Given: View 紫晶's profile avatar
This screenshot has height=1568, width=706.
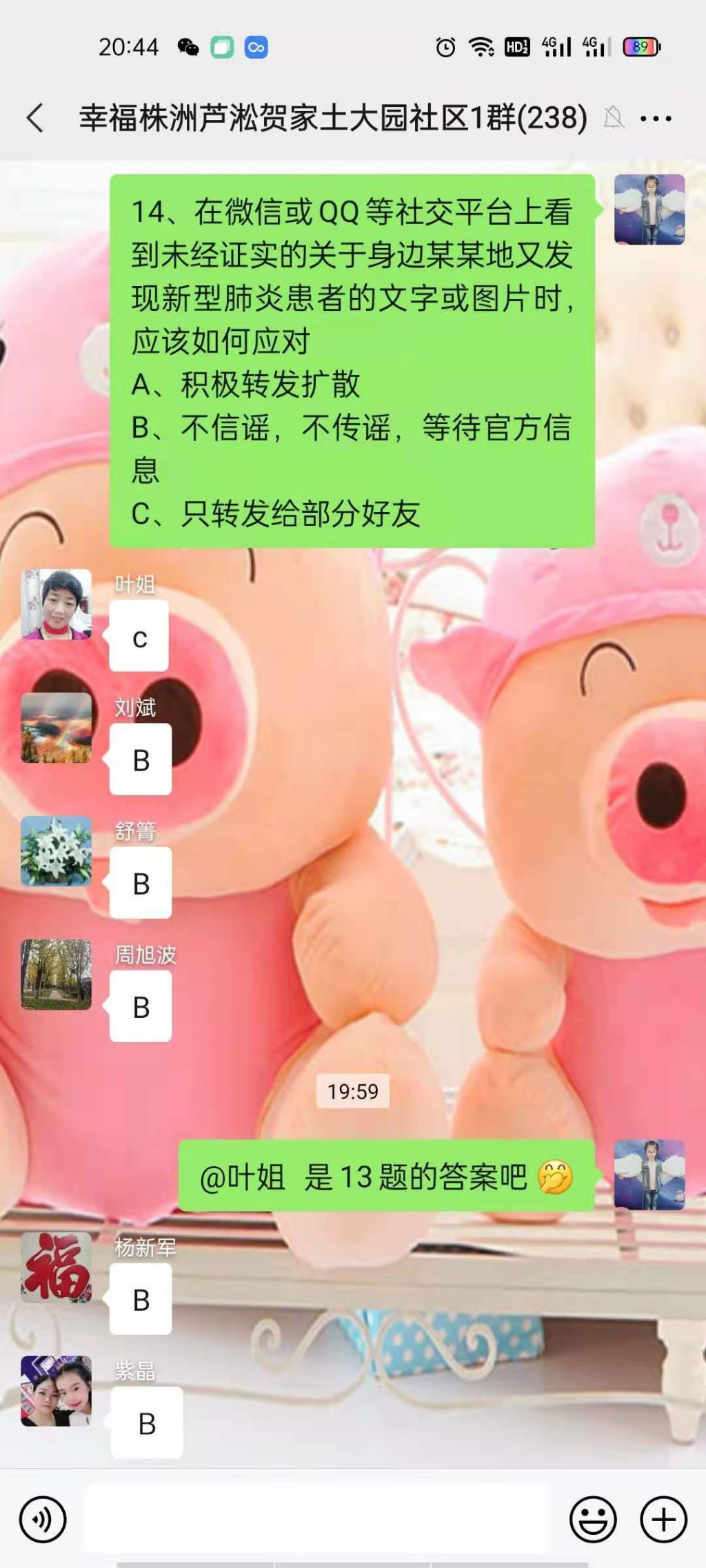Looking at the screenshot, I should point(57,1391).
